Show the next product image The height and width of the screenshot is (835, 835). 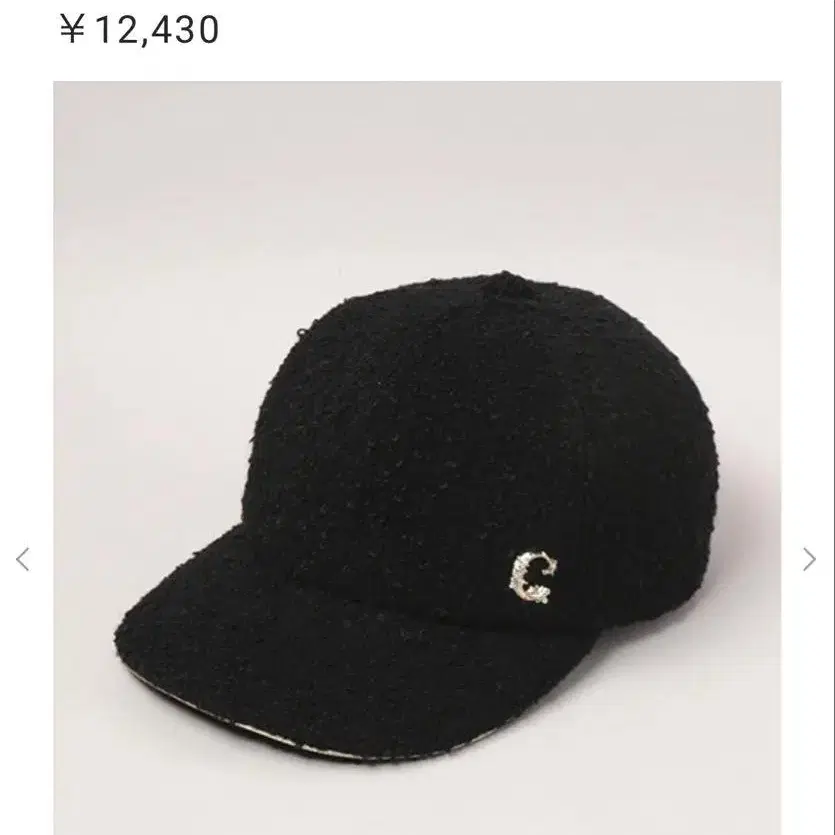[809, 560]
